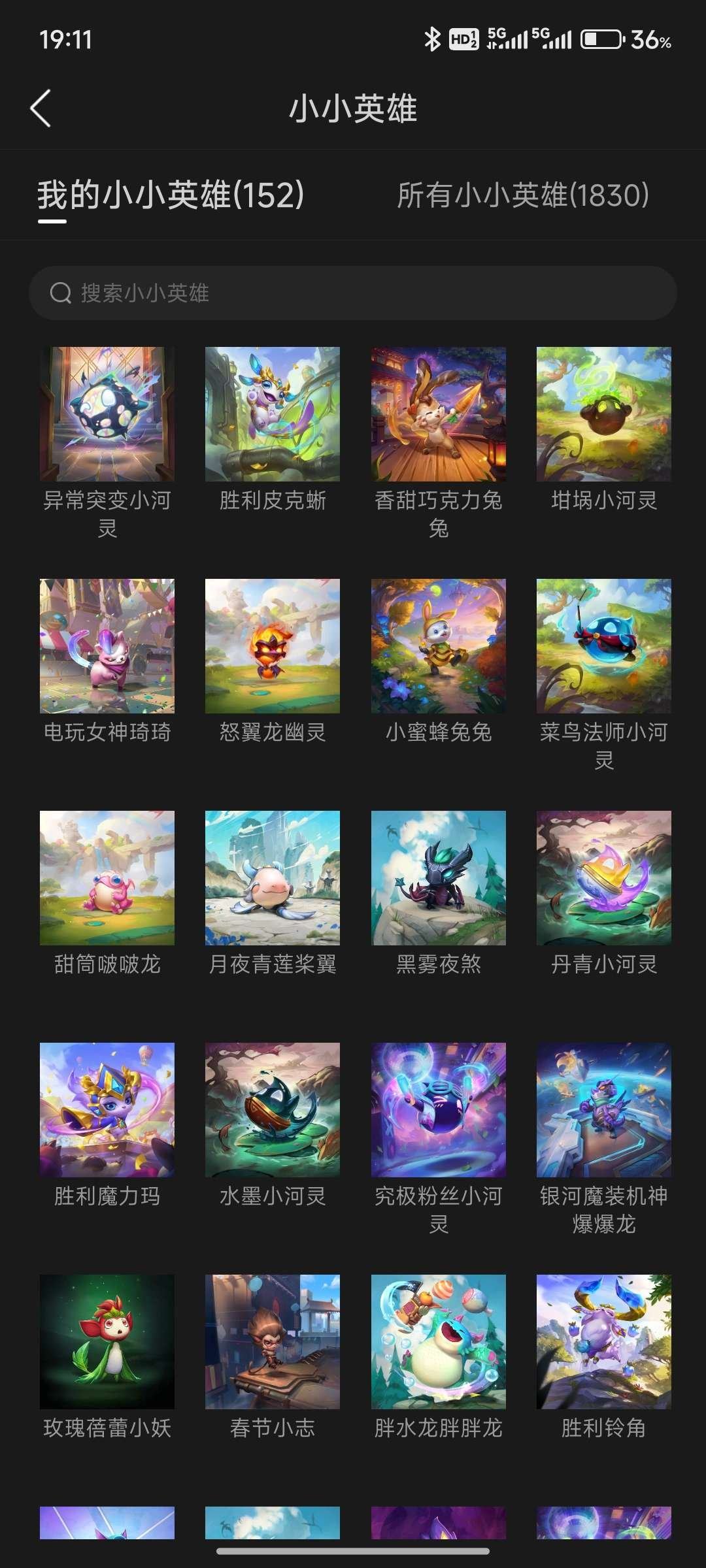Select 丹青小河灵 tile
The width and height of the screenshot is (706, 1568).
coord(604,878)
